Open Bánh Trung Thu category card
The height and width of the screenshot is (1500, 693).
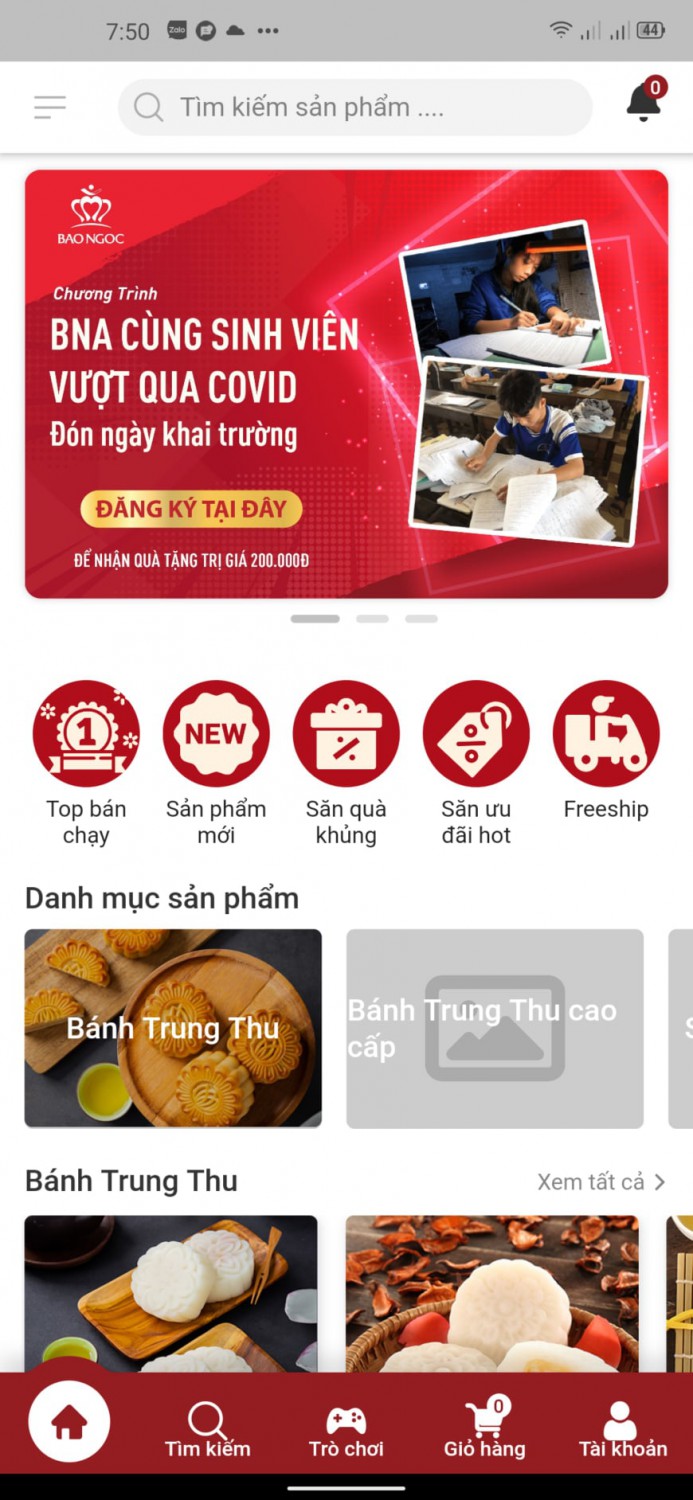click(173, 1028)
